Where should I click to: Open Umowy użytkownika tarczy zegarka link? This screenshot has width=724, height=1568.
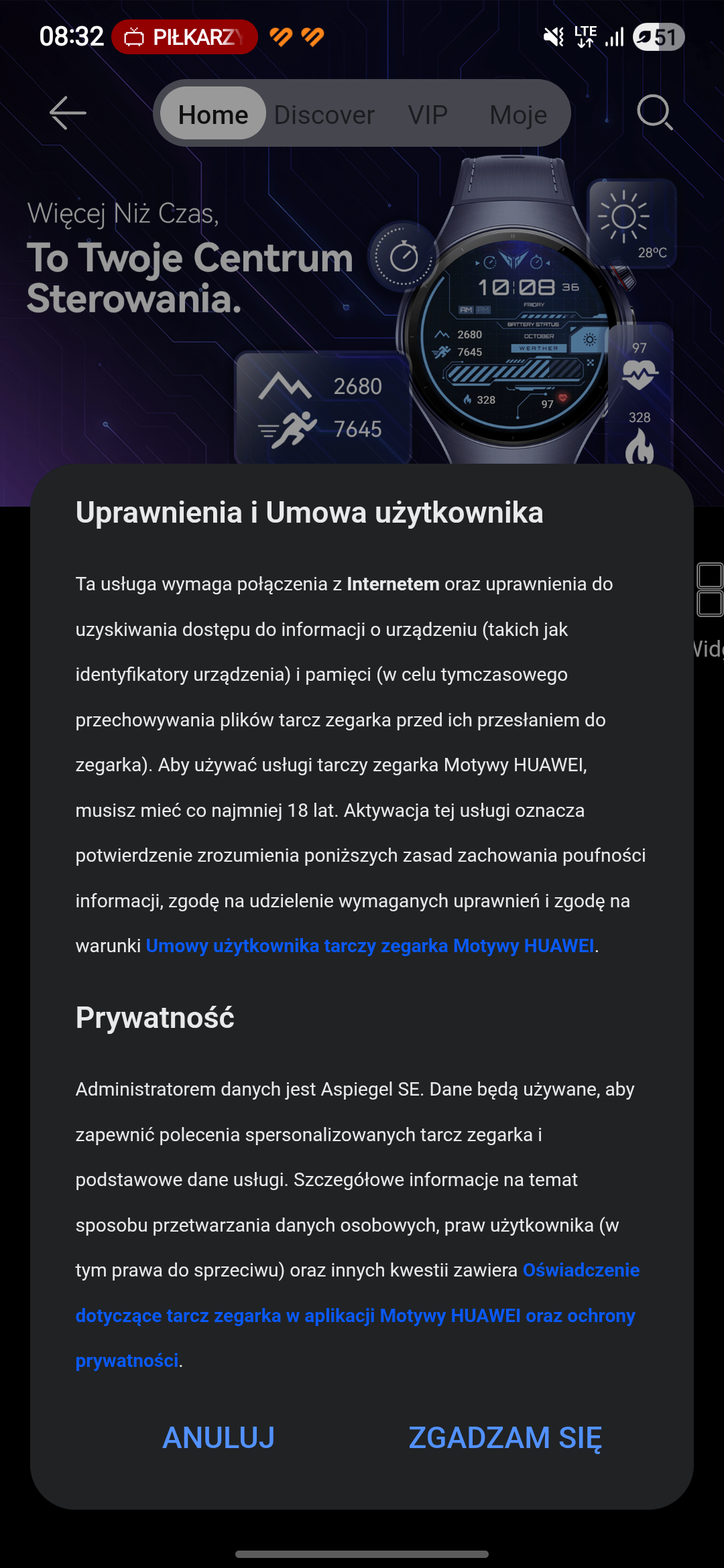click(370, 945)
